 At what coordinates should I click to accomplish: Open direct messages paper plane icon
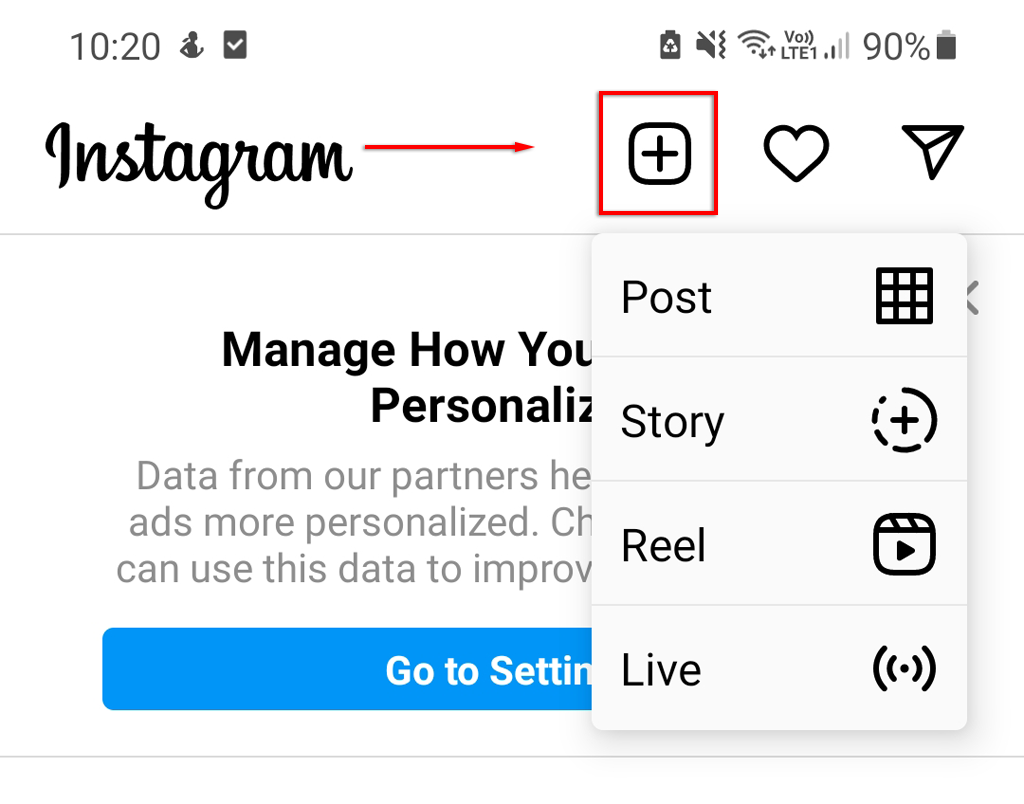[x=932, y=152]
